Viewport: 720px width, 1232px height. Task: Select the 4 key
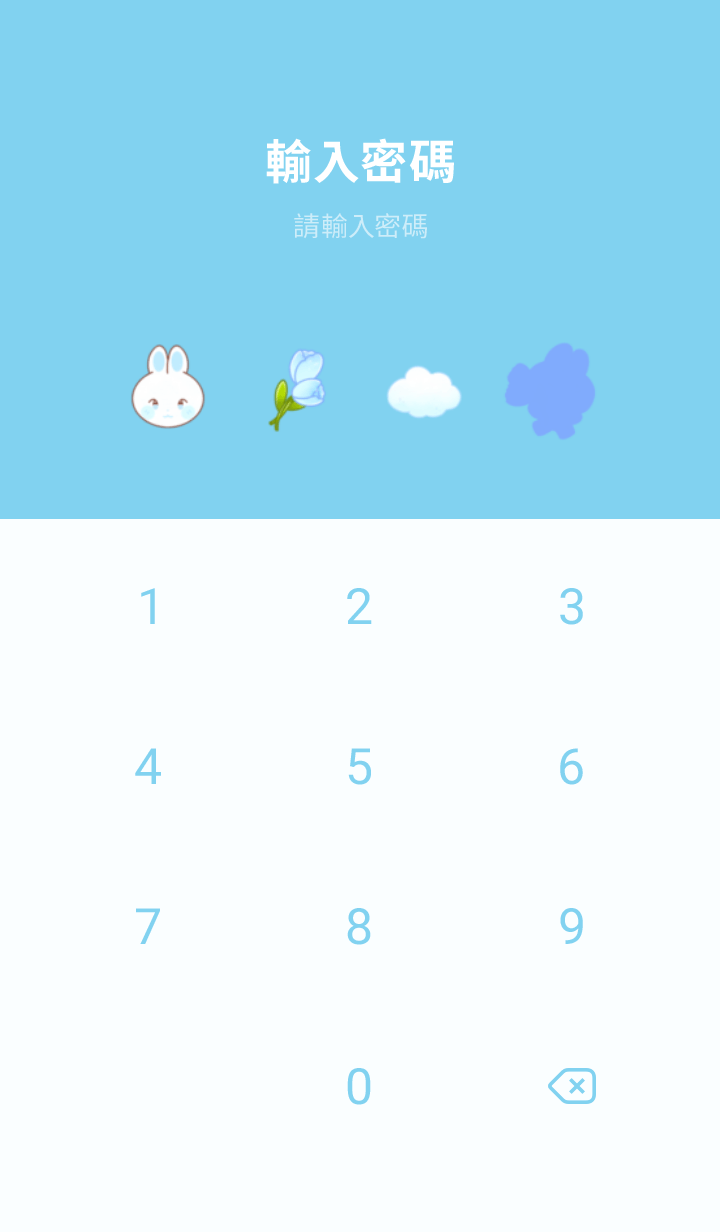pos(148,767)
